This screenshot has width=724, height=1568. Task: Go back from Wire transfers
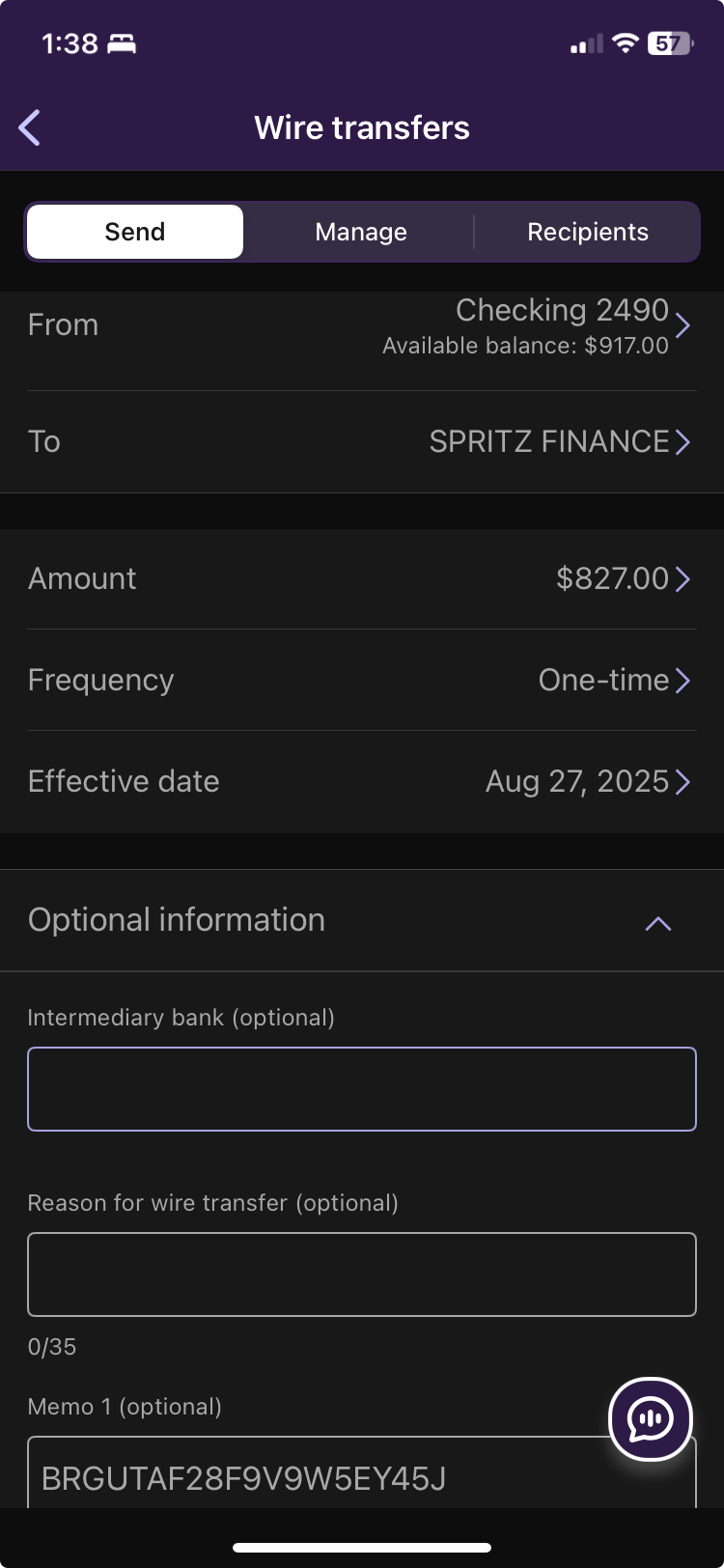point(31,127)
